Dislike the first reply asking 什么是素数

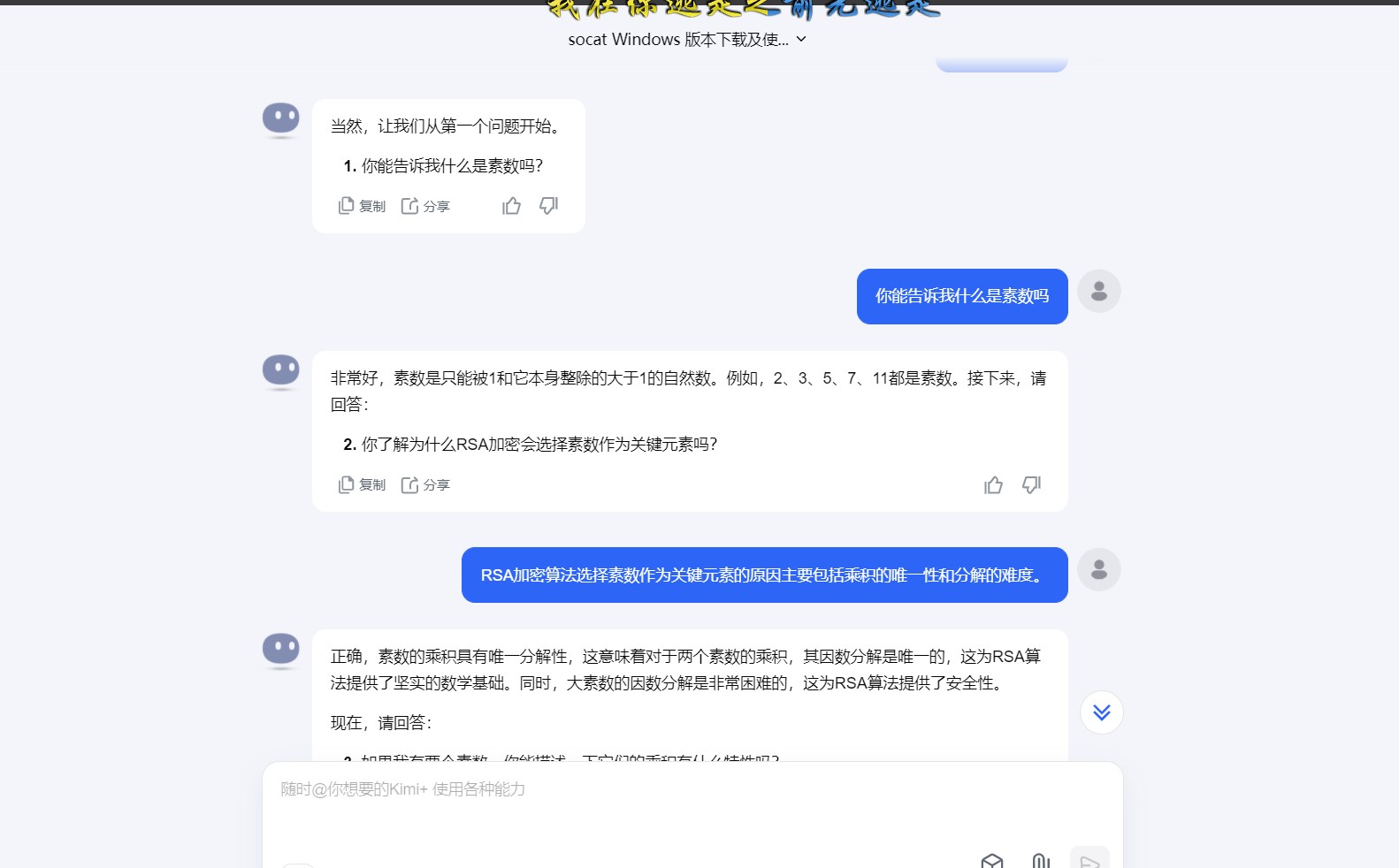point(548,206)
